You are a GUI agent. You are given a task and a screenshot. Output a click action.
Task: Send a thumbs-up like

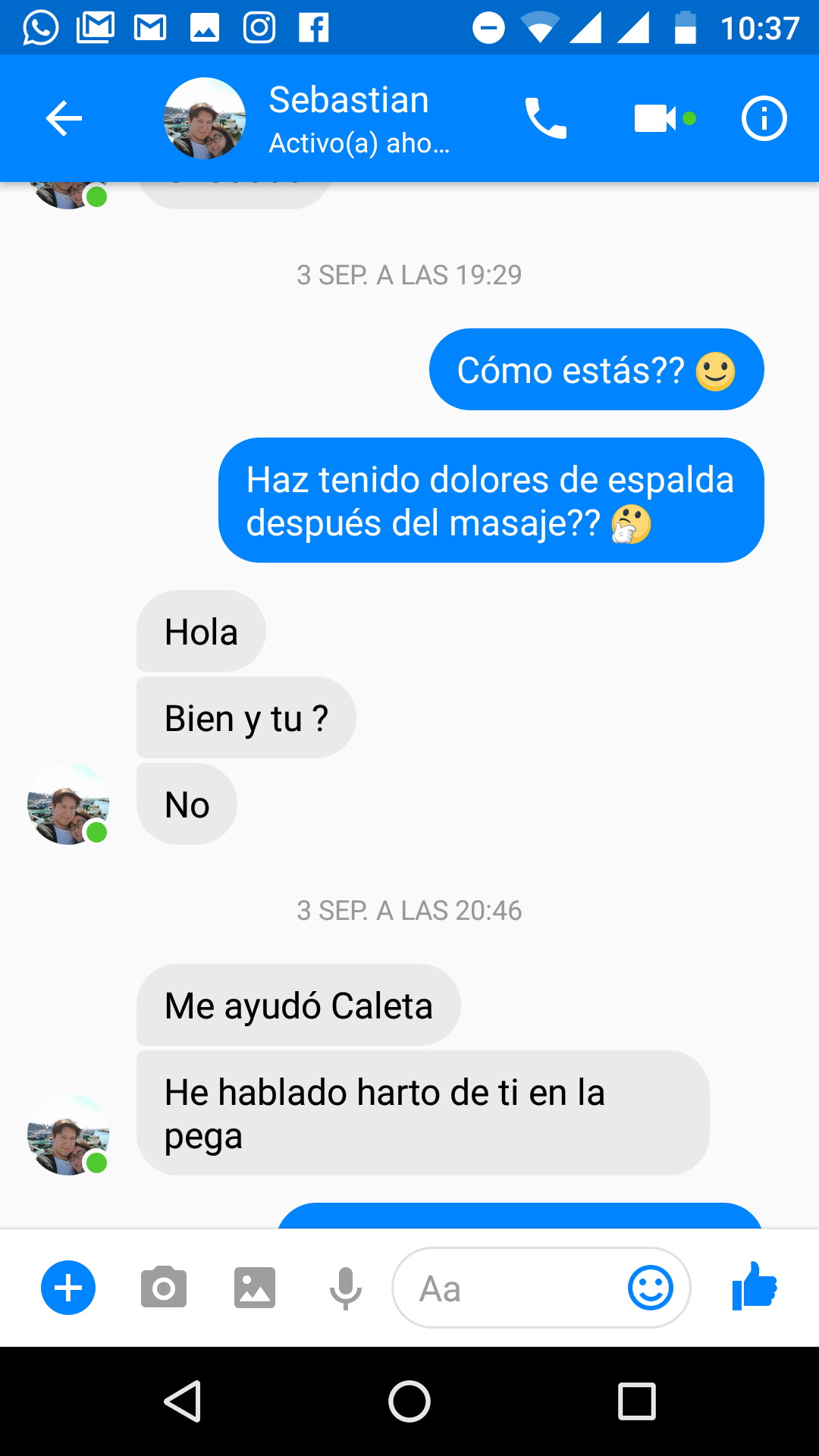[755, 1286]
